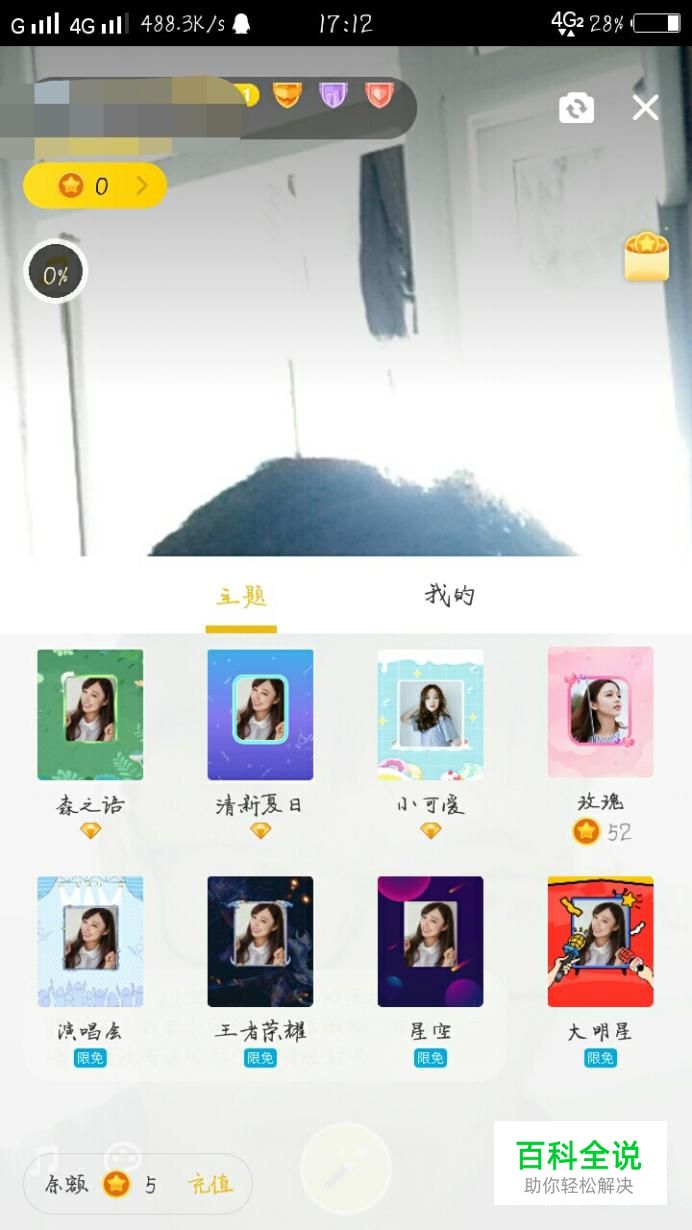Open the red envelope gift icon
The width and height of the screenshot is (692, 1230).
tap(646, 257)
